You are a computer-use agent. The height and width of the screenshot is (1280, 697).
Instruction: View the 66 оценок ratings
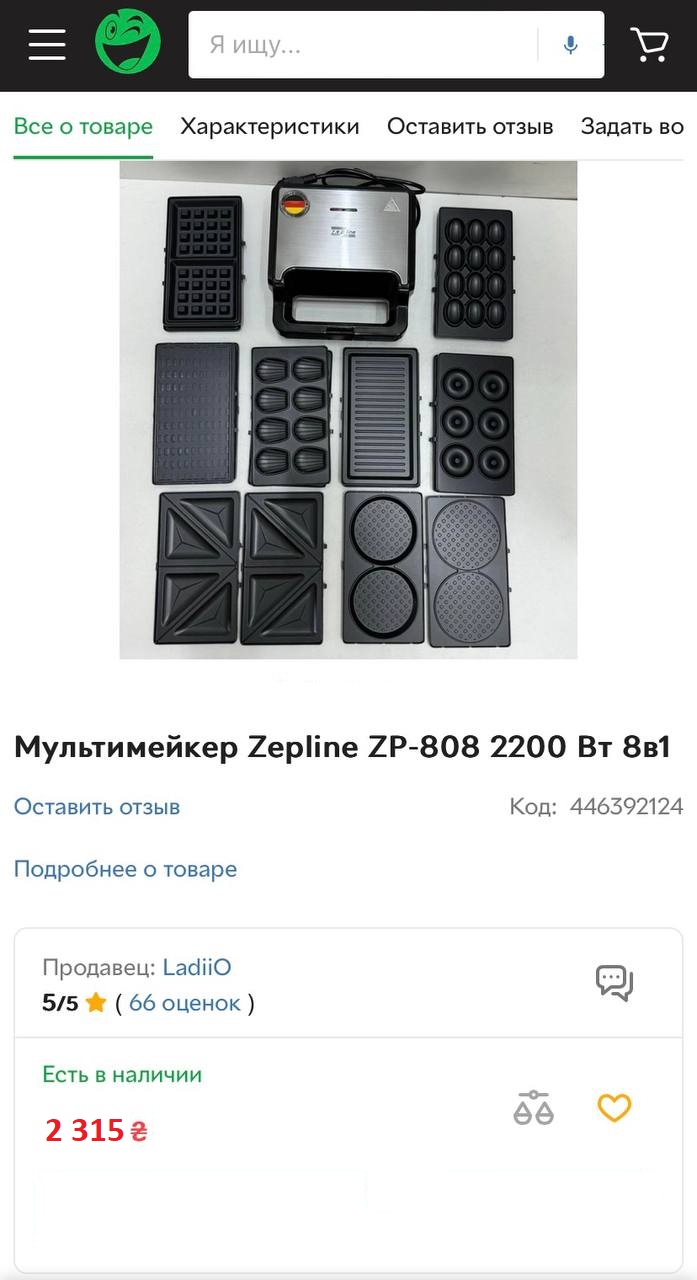185,1003
